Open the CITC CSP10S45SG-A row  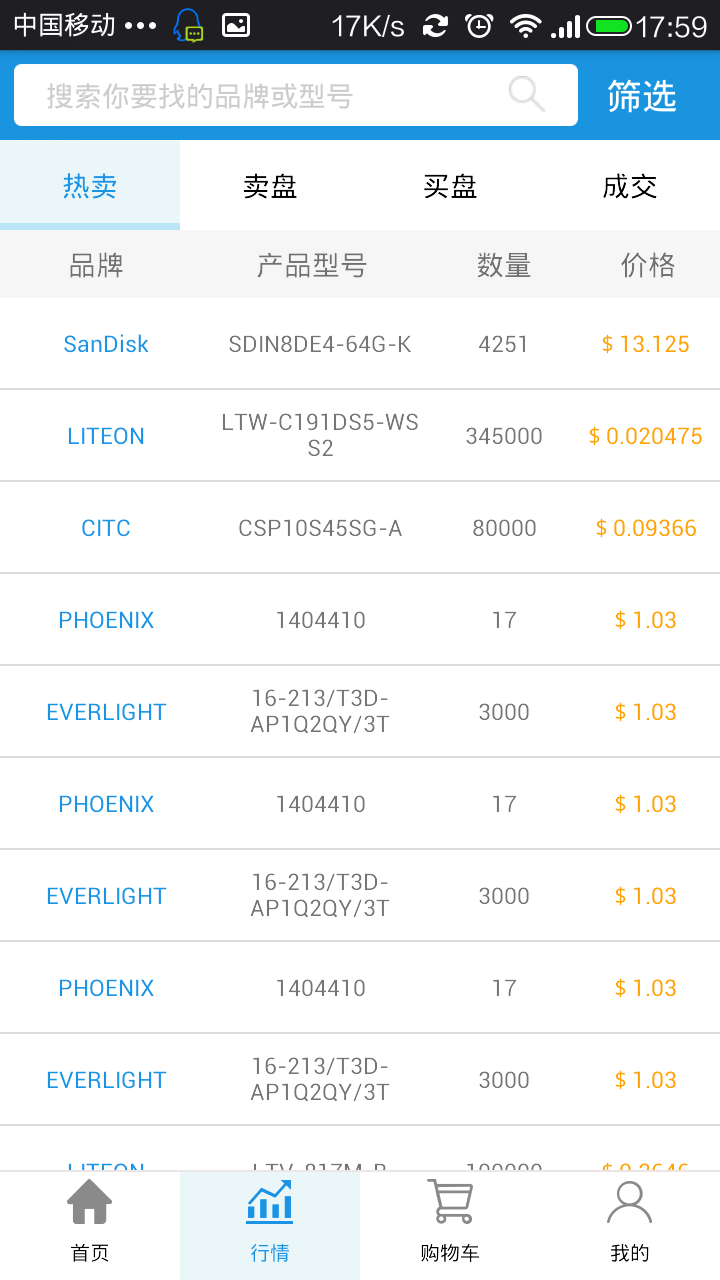[360, 528]
